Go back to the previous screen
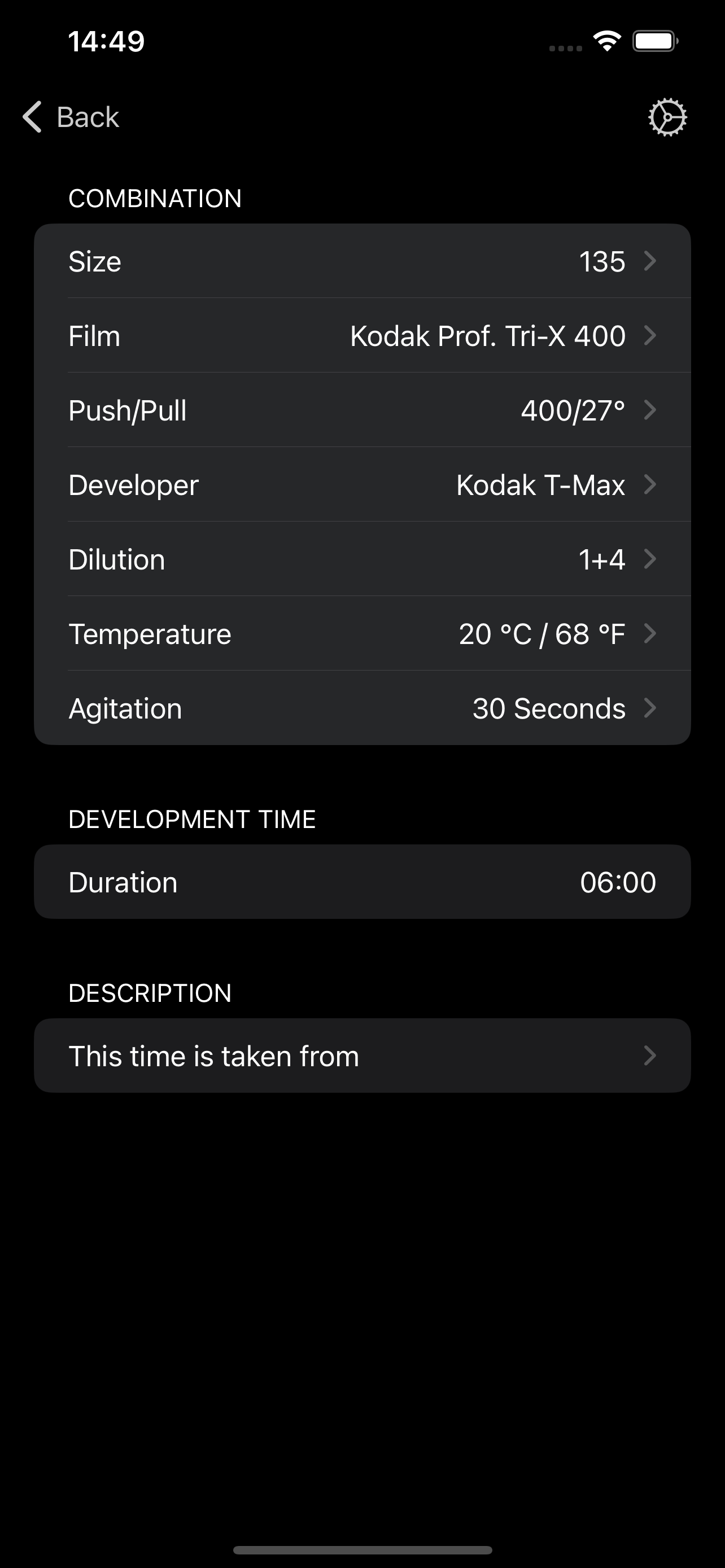 click(71, 117)
